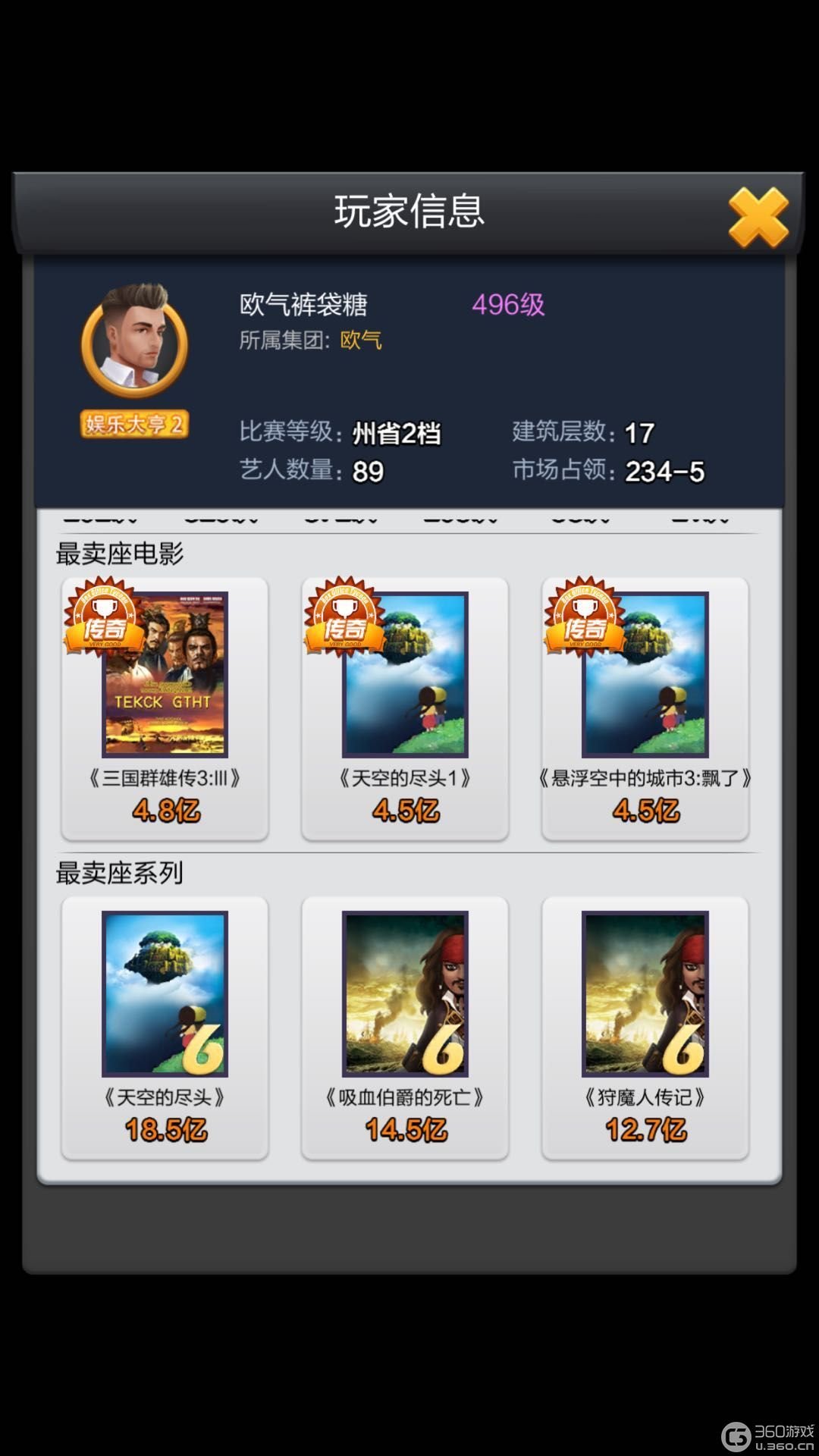Open the movie card 三国群雄传3:III

click(165, 708)
